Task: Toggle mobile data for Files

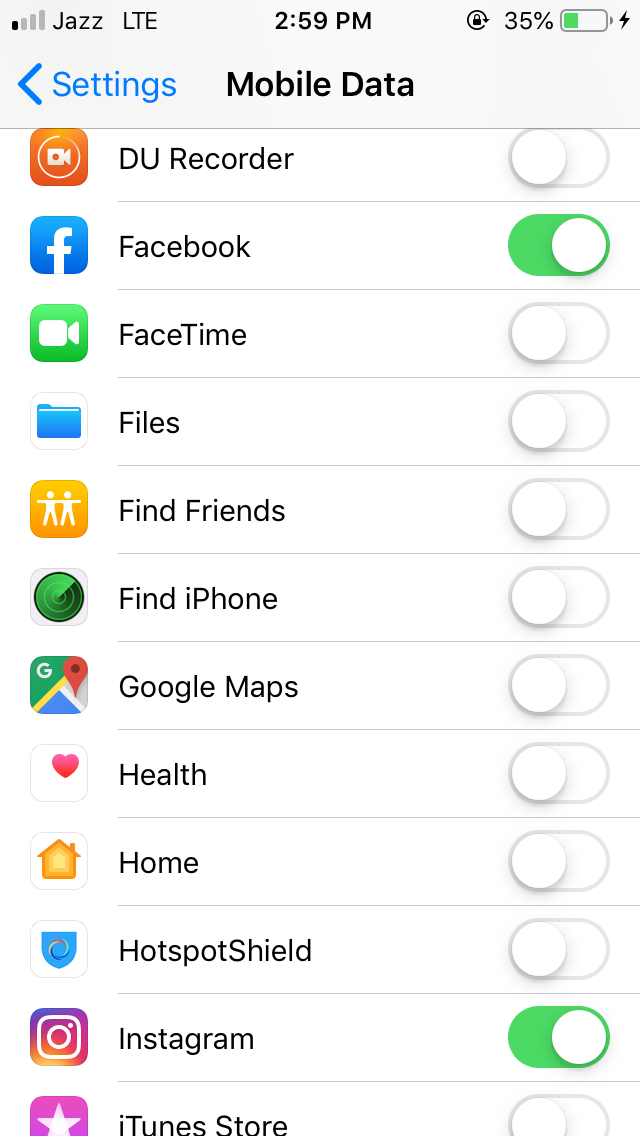Action: coord(558,422)
